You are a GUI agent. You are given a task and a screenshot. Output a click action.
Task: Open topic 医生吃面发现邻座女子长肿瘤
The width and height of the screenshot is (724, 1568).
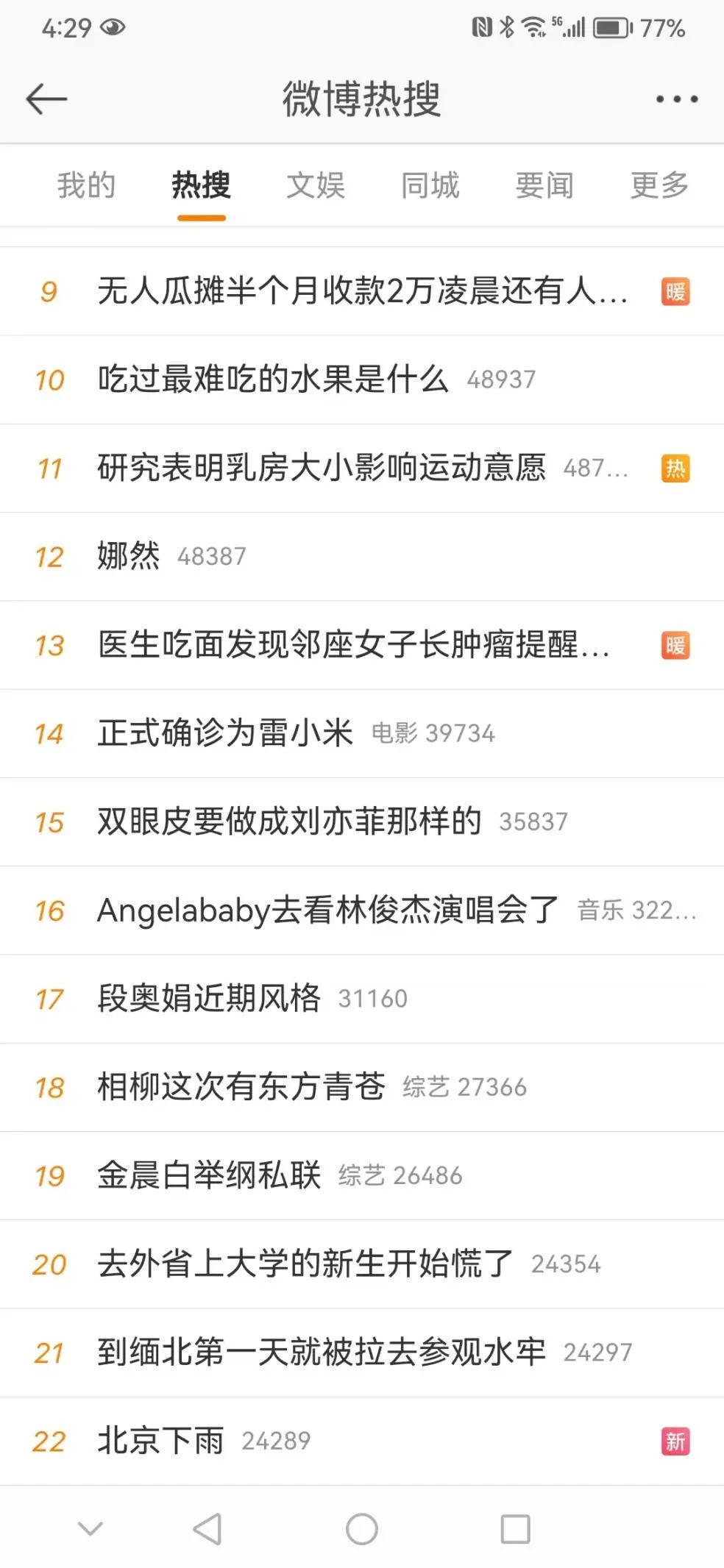click(x=353, y=645)
